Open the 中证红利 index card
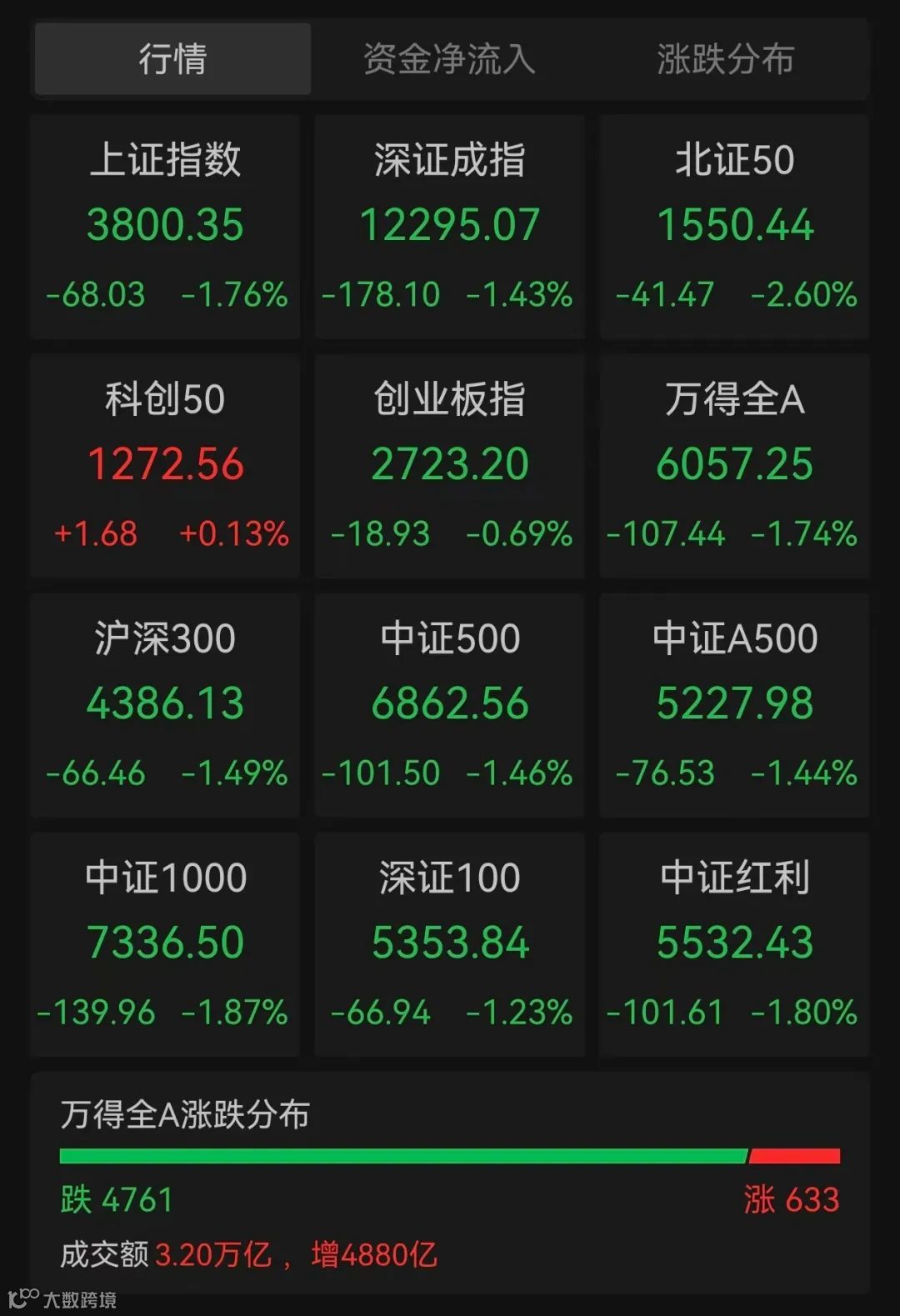The image size is (900, 1316). point(734,943)
